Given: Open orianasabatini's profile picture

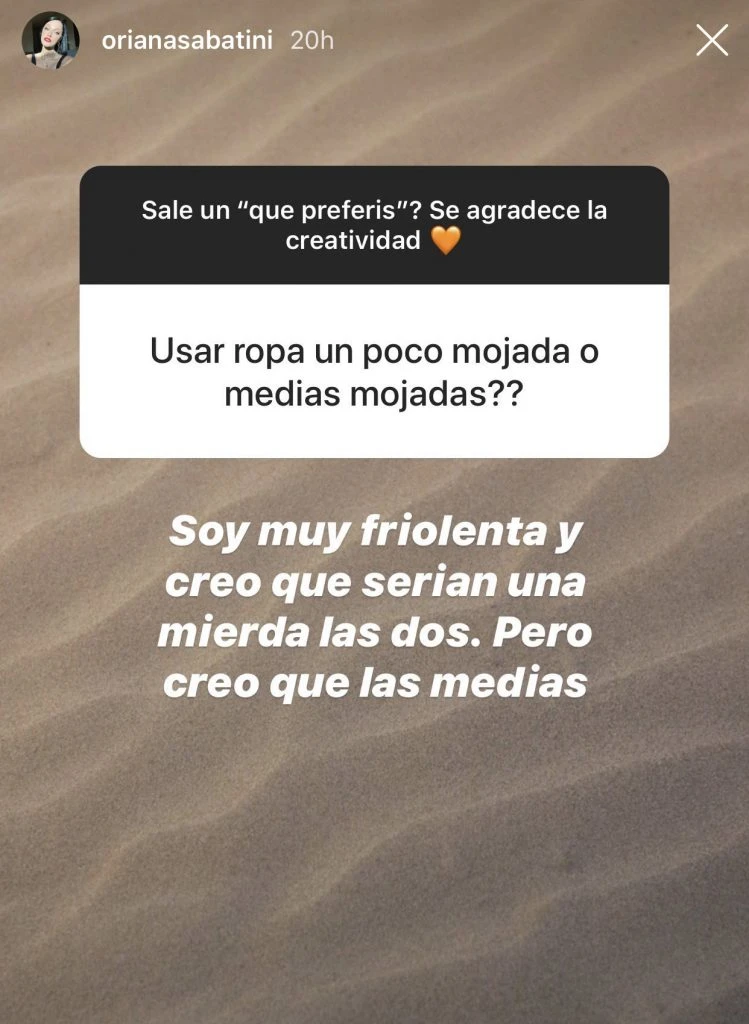Looking at the screenshot, I should pos(50,40).
